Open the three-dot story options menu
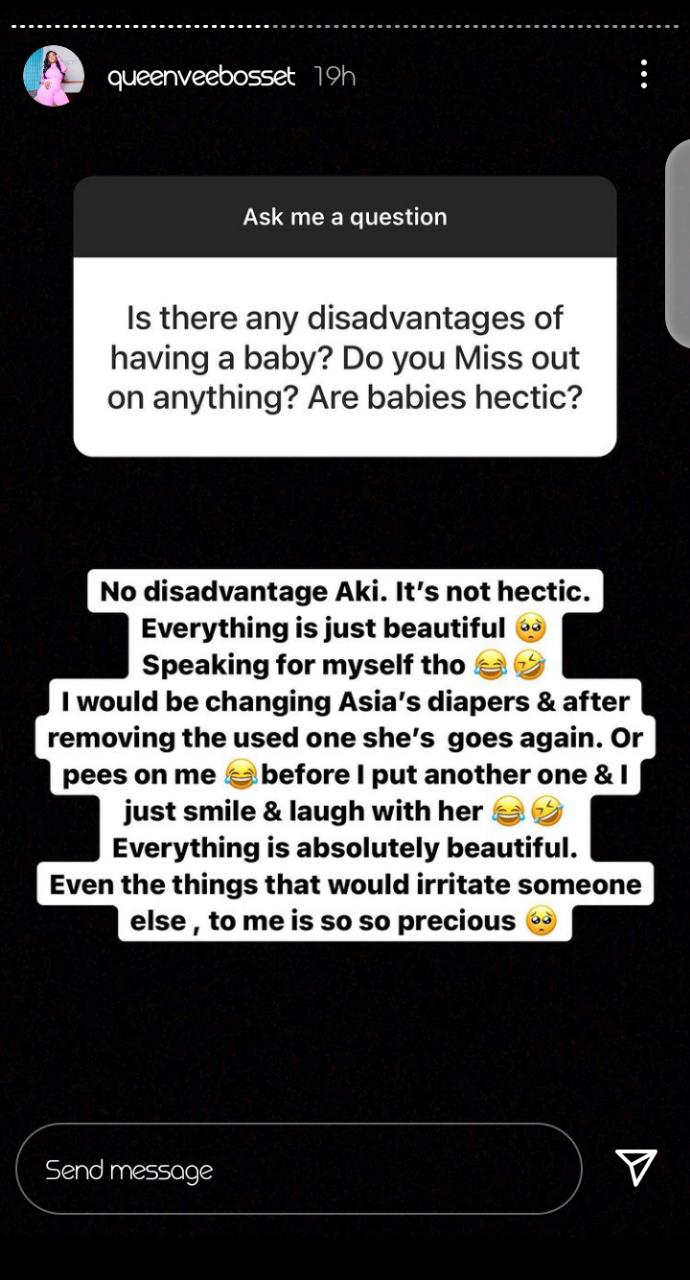 pos(644,74)
